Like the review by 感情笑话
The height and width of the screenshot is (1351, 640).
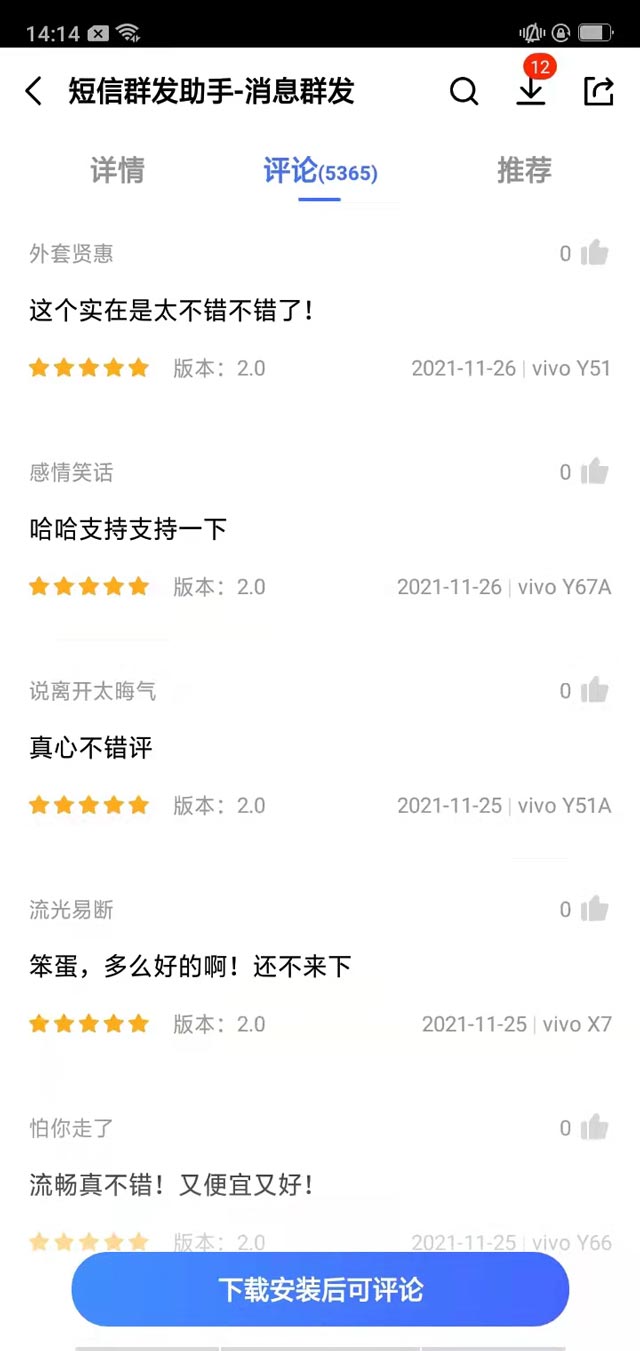594,471
